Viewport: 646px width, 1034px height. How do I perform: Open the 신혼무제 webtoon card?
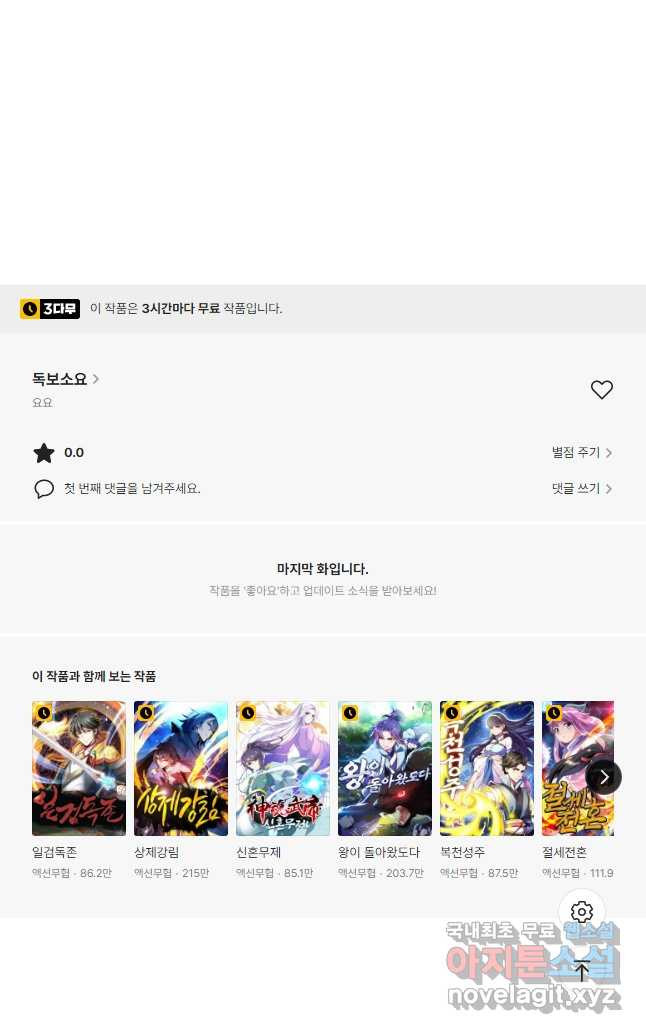click(x=283, y=768)
